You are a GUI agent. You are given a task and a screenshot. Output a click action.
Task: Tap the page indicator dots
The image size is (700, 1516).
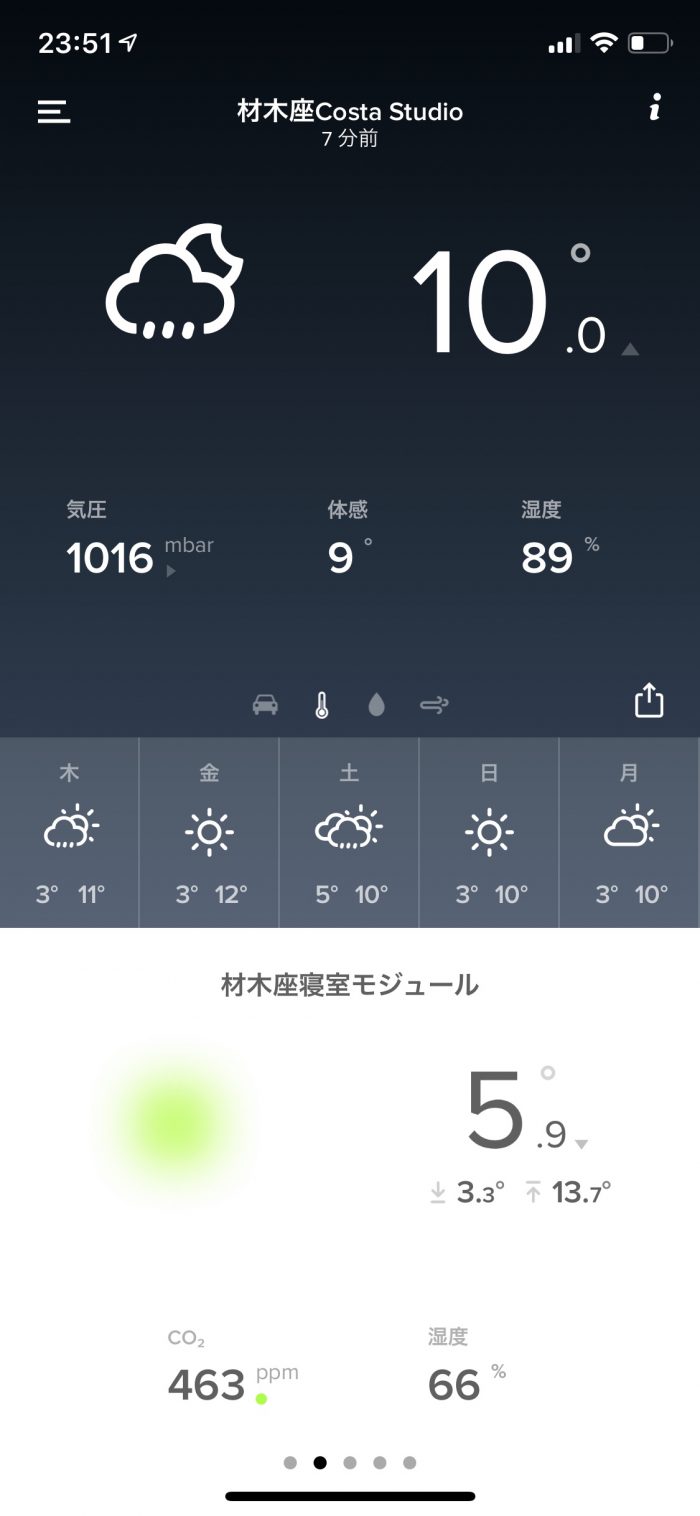click(349, 1462)
